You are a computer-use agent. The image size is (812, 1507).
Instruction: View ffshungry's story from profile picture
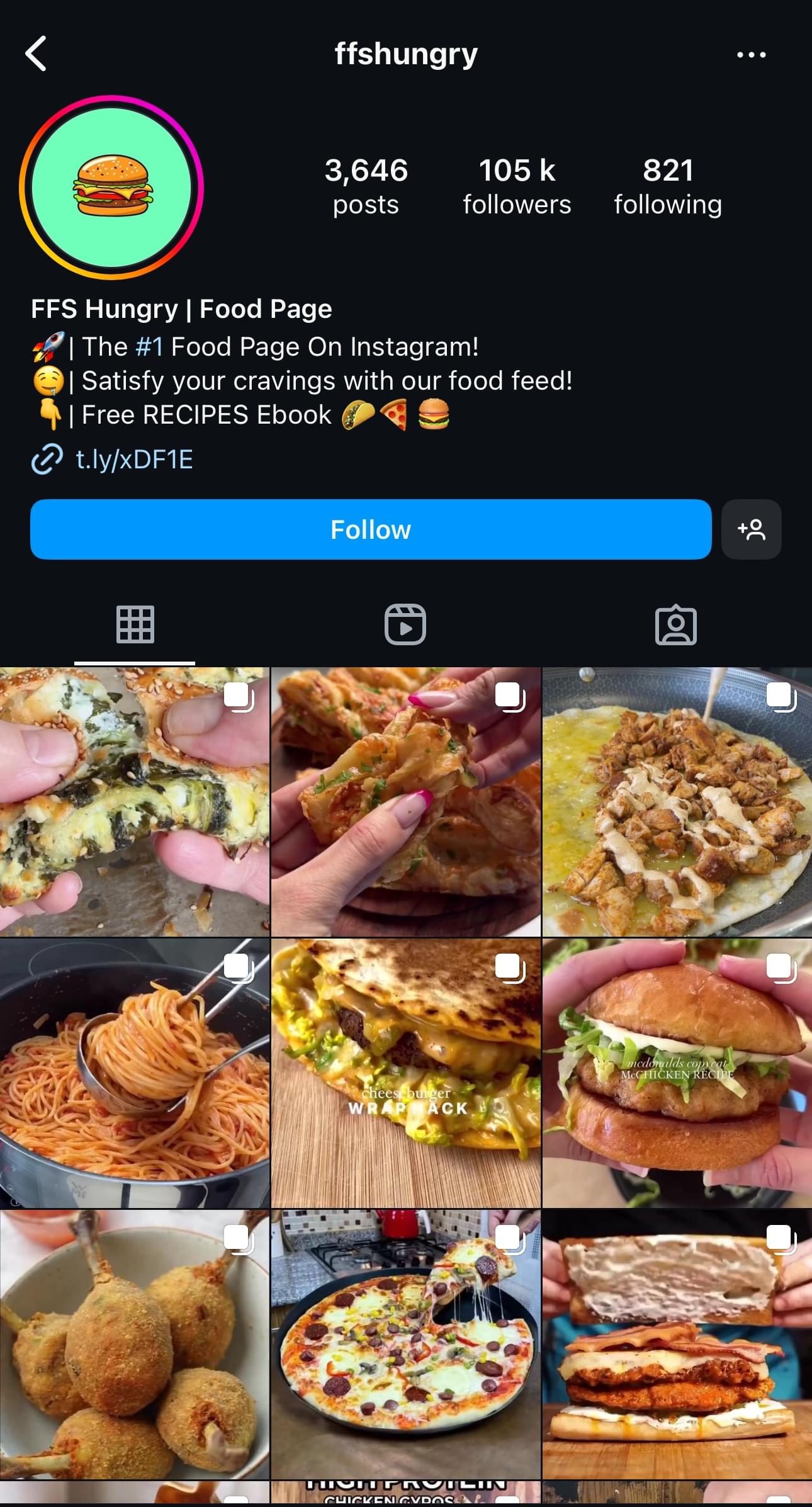point(111,187)
